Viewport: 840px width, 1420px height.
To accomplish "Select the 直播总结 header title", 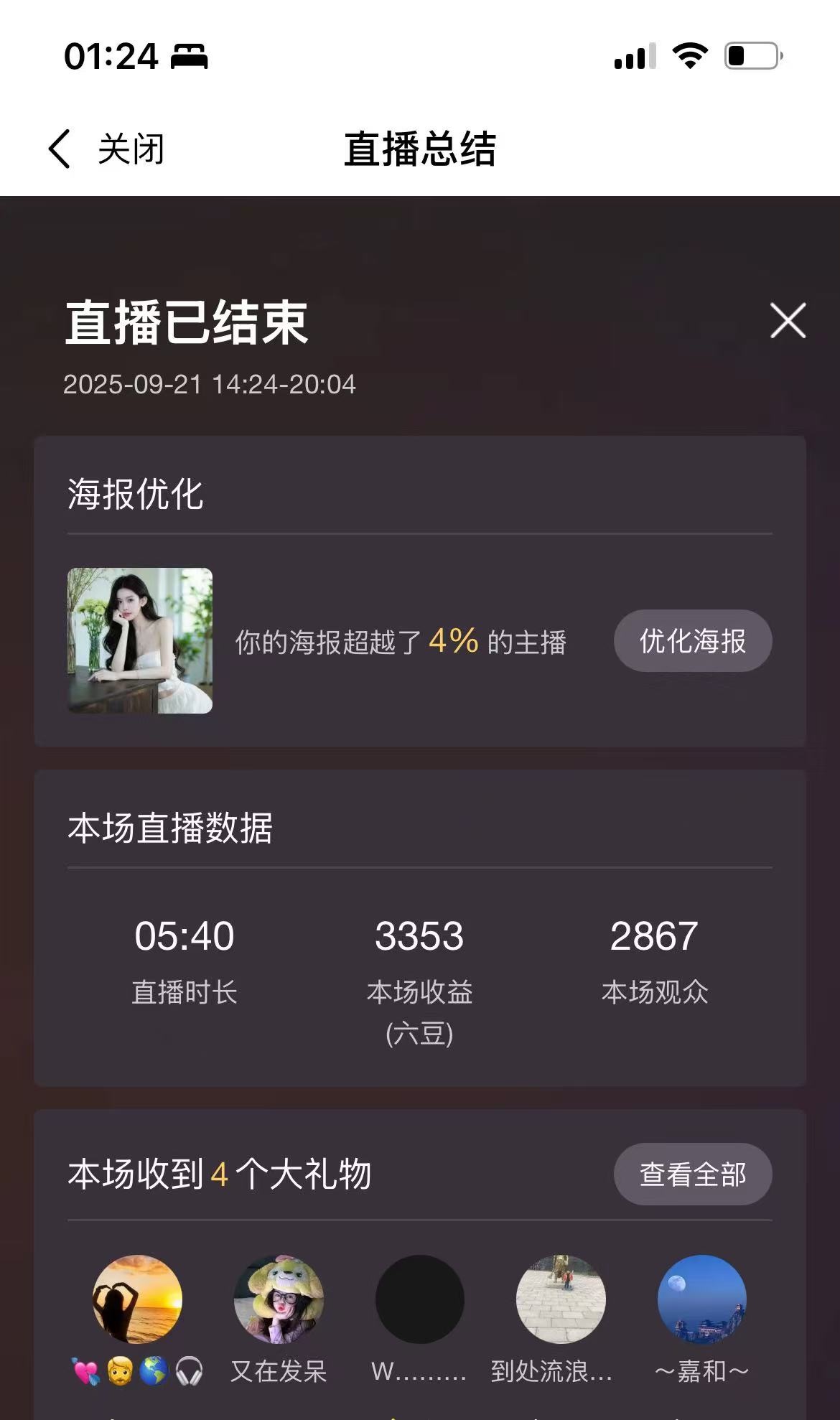I will coord(420,149).
